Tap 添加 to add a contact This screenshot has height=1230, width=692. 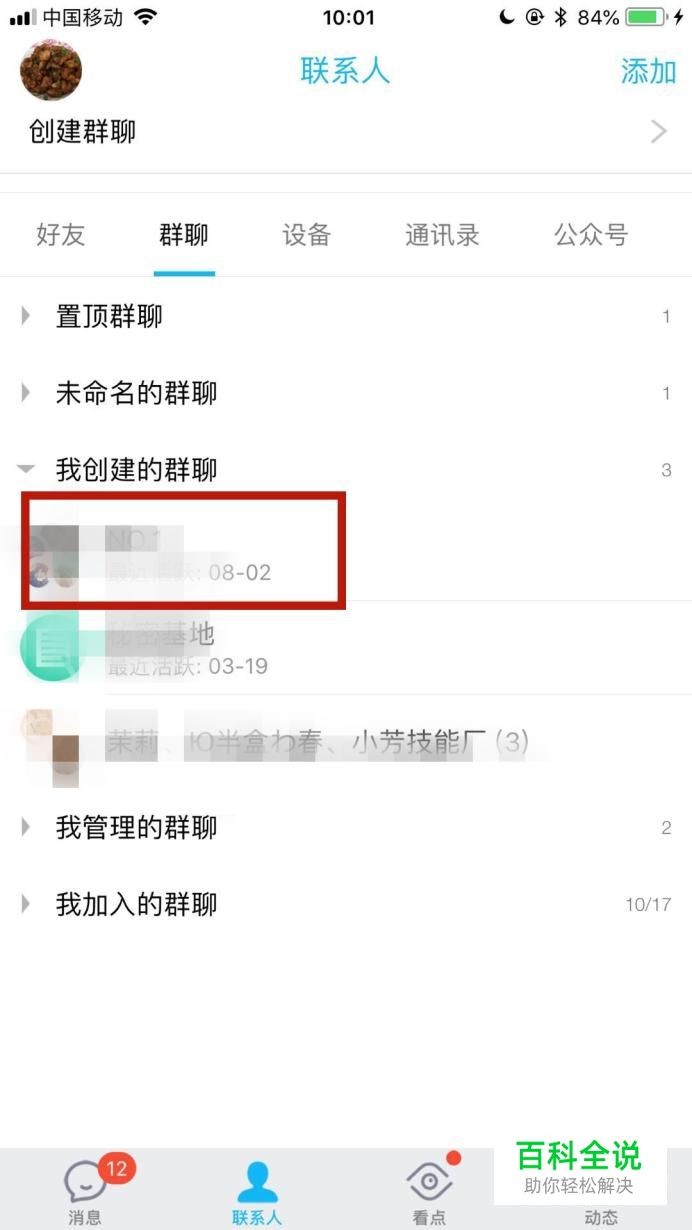648,71
